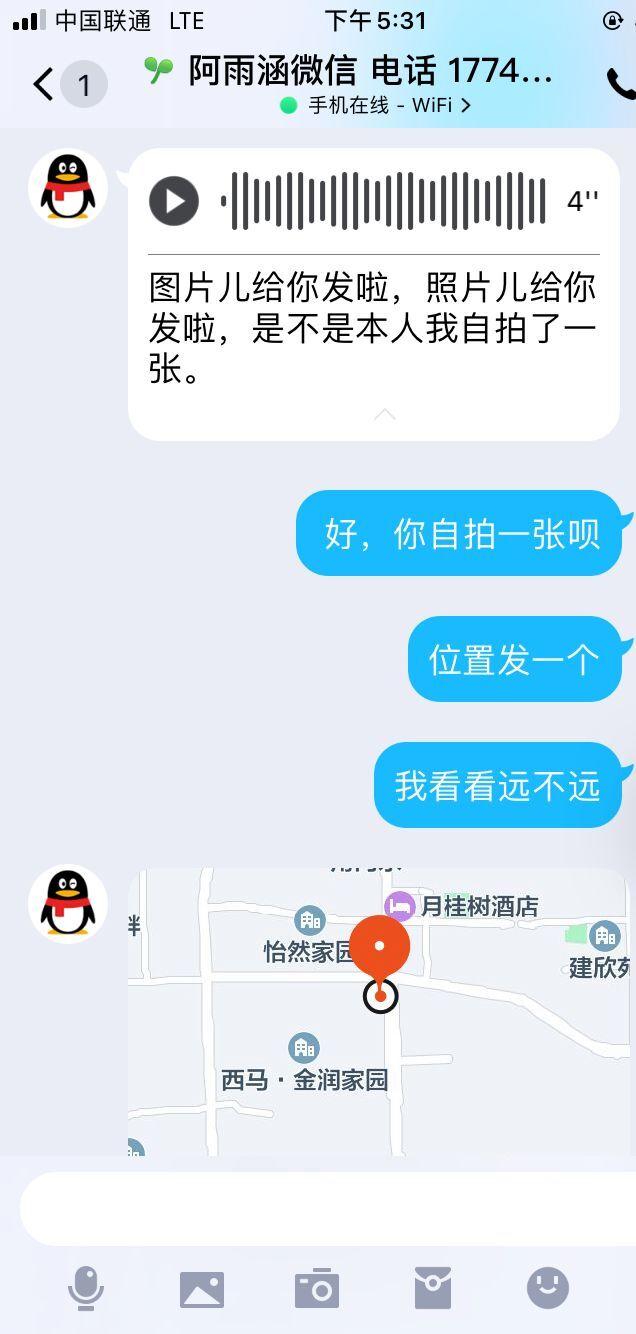The image size is (636, 1334).
Task: Open the emoji sticker panel
Action: point(548,1288)
